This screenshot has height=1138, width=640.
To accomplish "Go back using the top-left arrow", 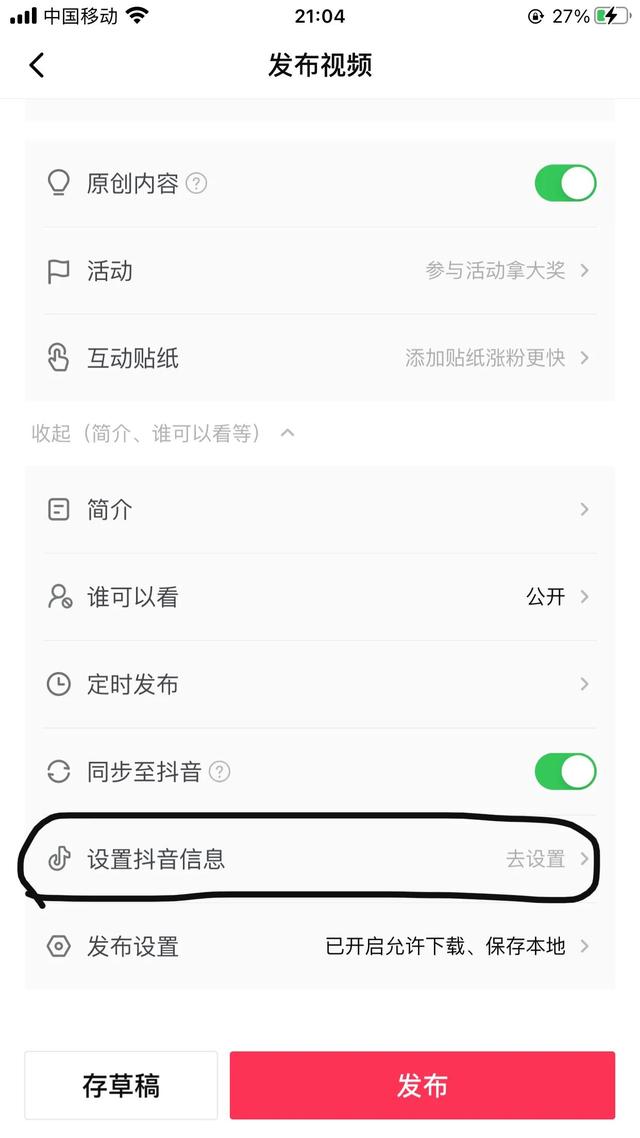I will pos(37,66).
